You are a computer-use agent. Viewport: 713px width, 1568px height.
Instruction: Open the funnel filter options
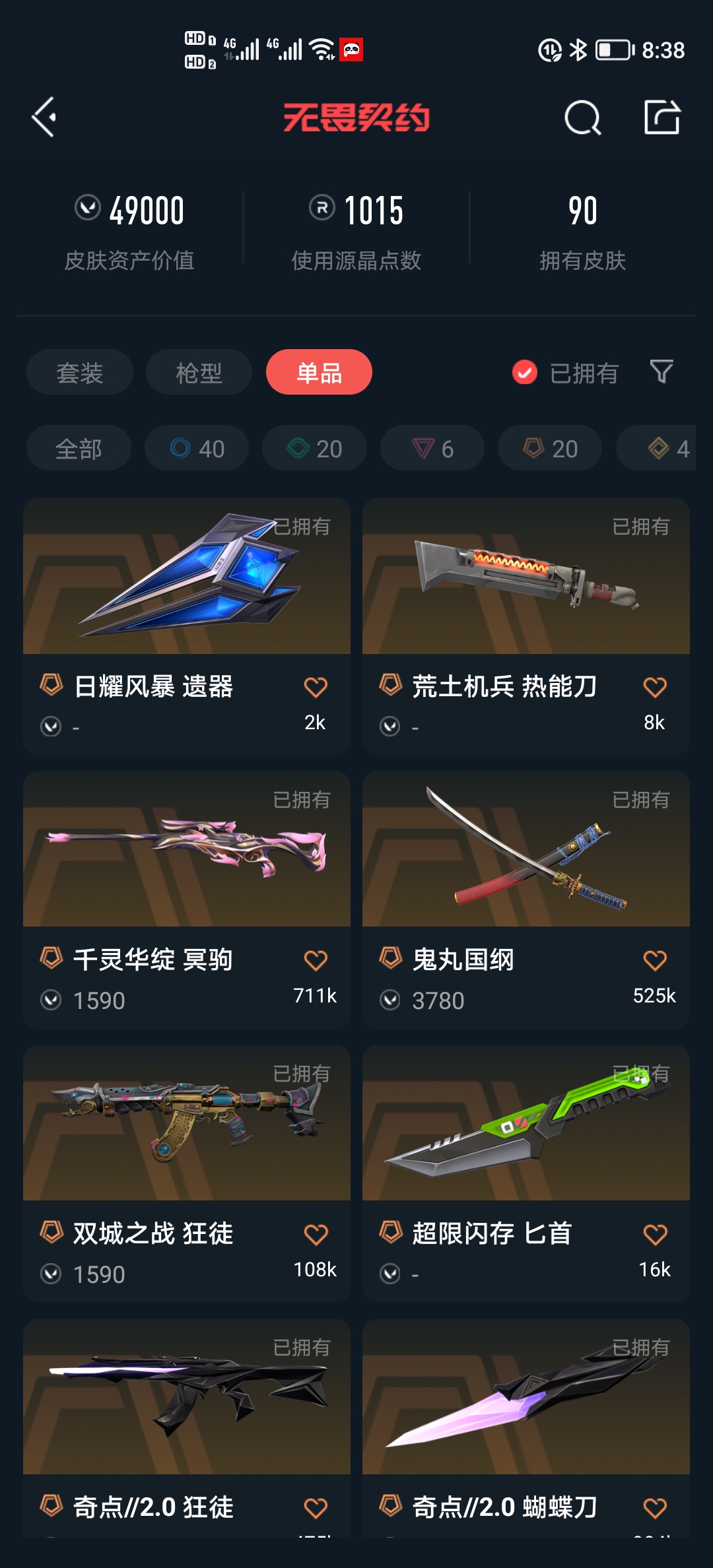pyautogui.click(x=662, y=372)
